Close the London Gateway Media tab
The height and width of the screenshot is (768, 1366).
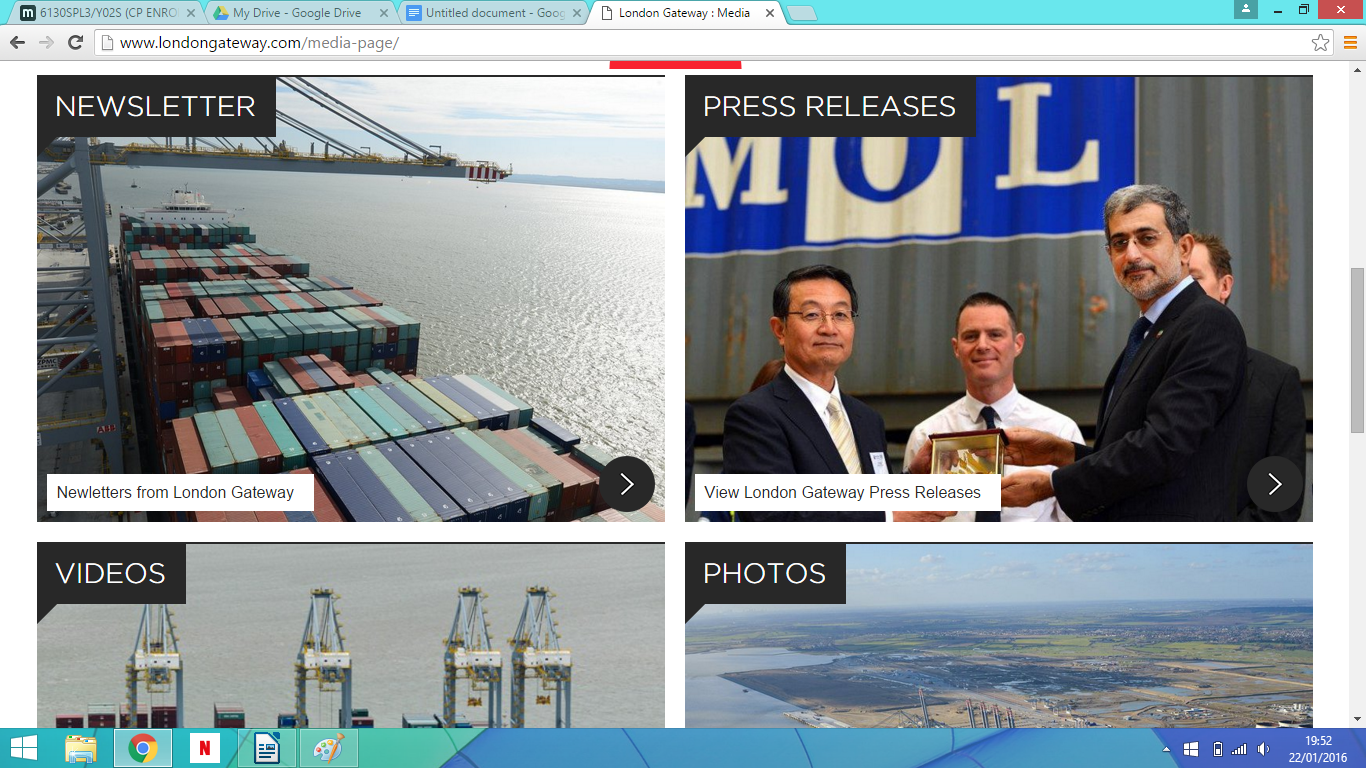click(x=768, y=13)
